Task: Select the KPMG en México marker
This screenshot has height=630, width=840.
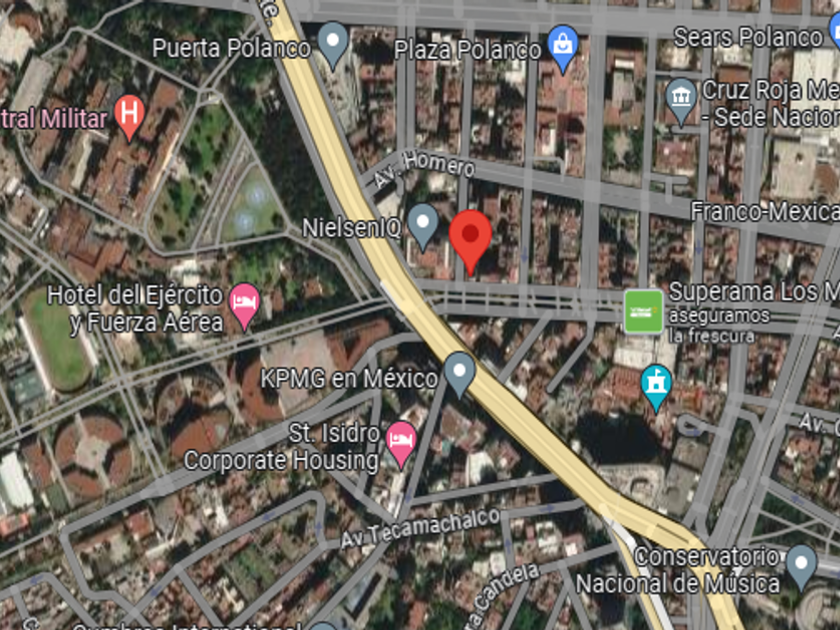Action: point(459,374)
